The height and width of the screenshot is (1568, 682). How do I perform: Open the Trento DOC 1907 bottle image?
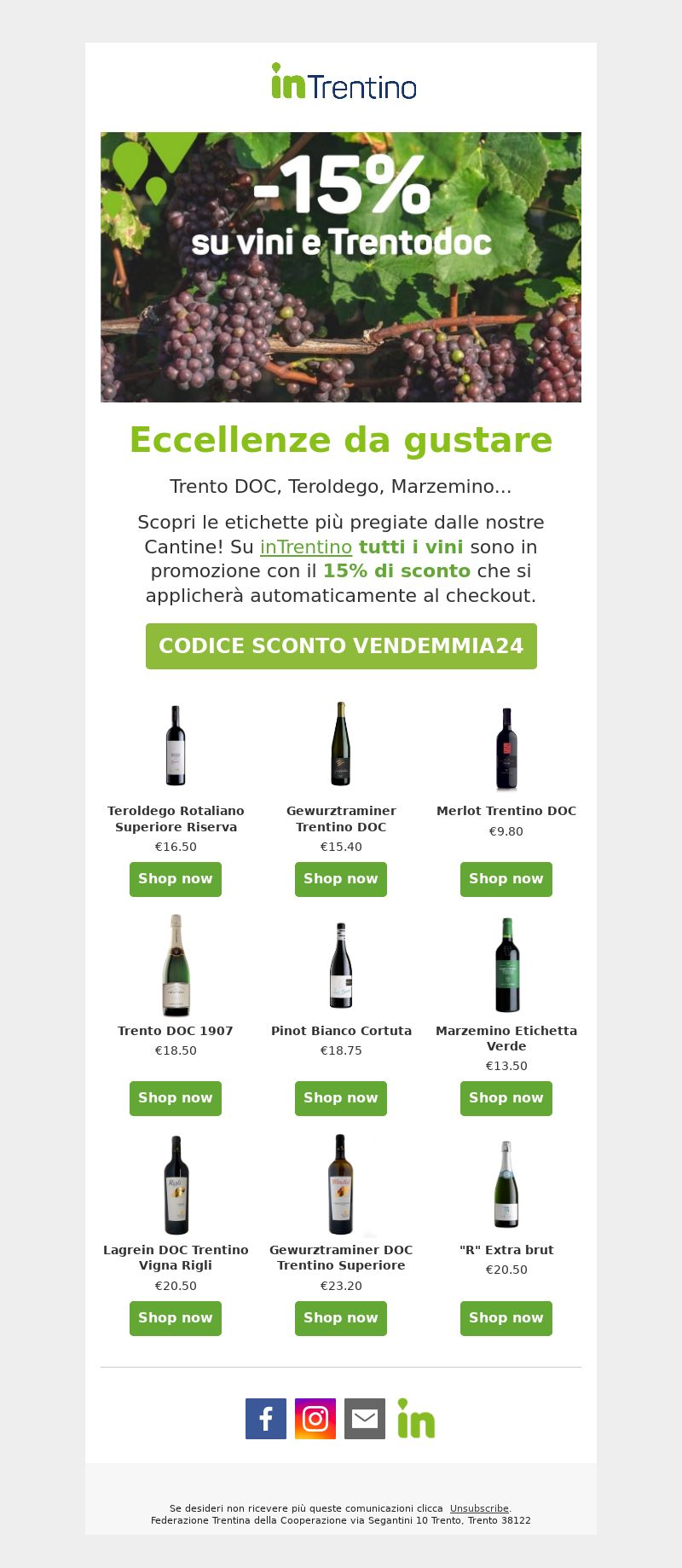[176, 965]
